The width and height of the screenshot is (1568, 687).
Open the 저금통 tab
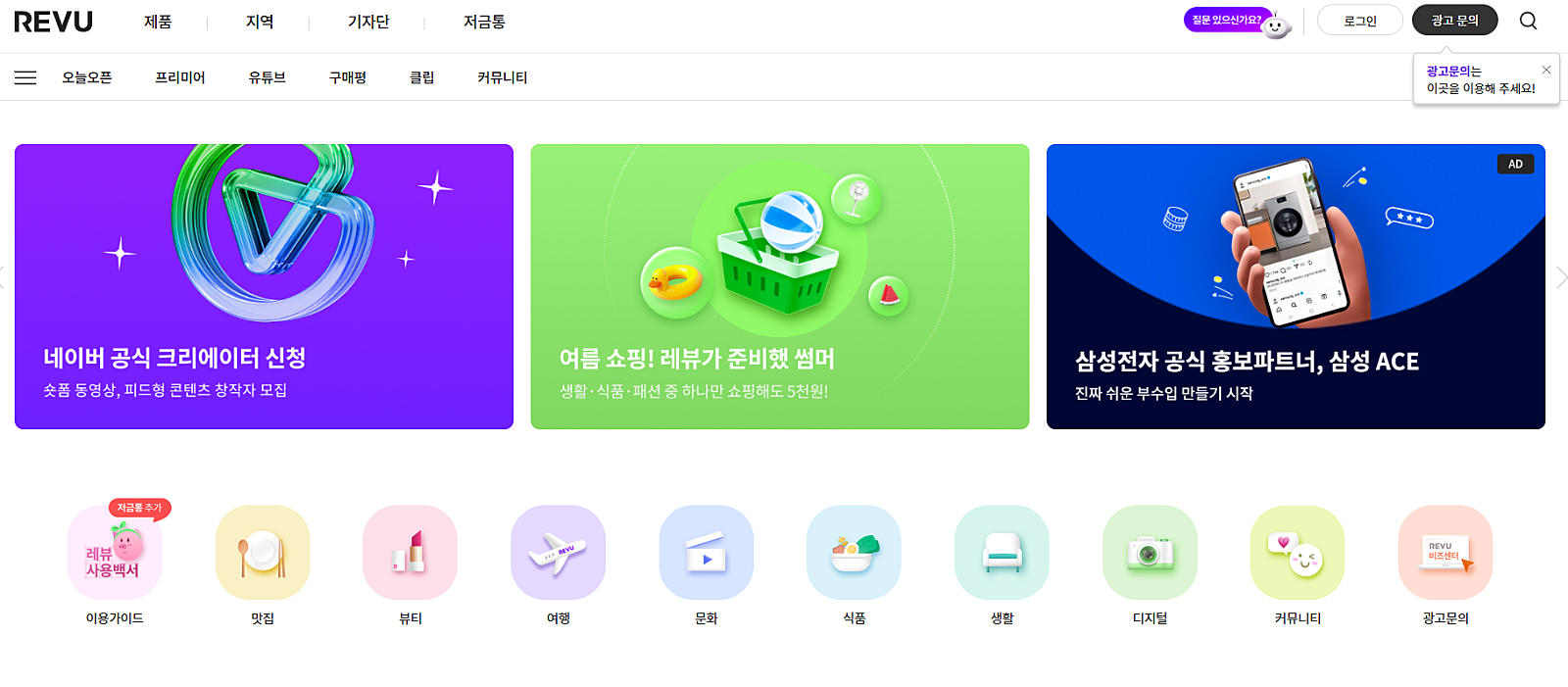[484, 22]
